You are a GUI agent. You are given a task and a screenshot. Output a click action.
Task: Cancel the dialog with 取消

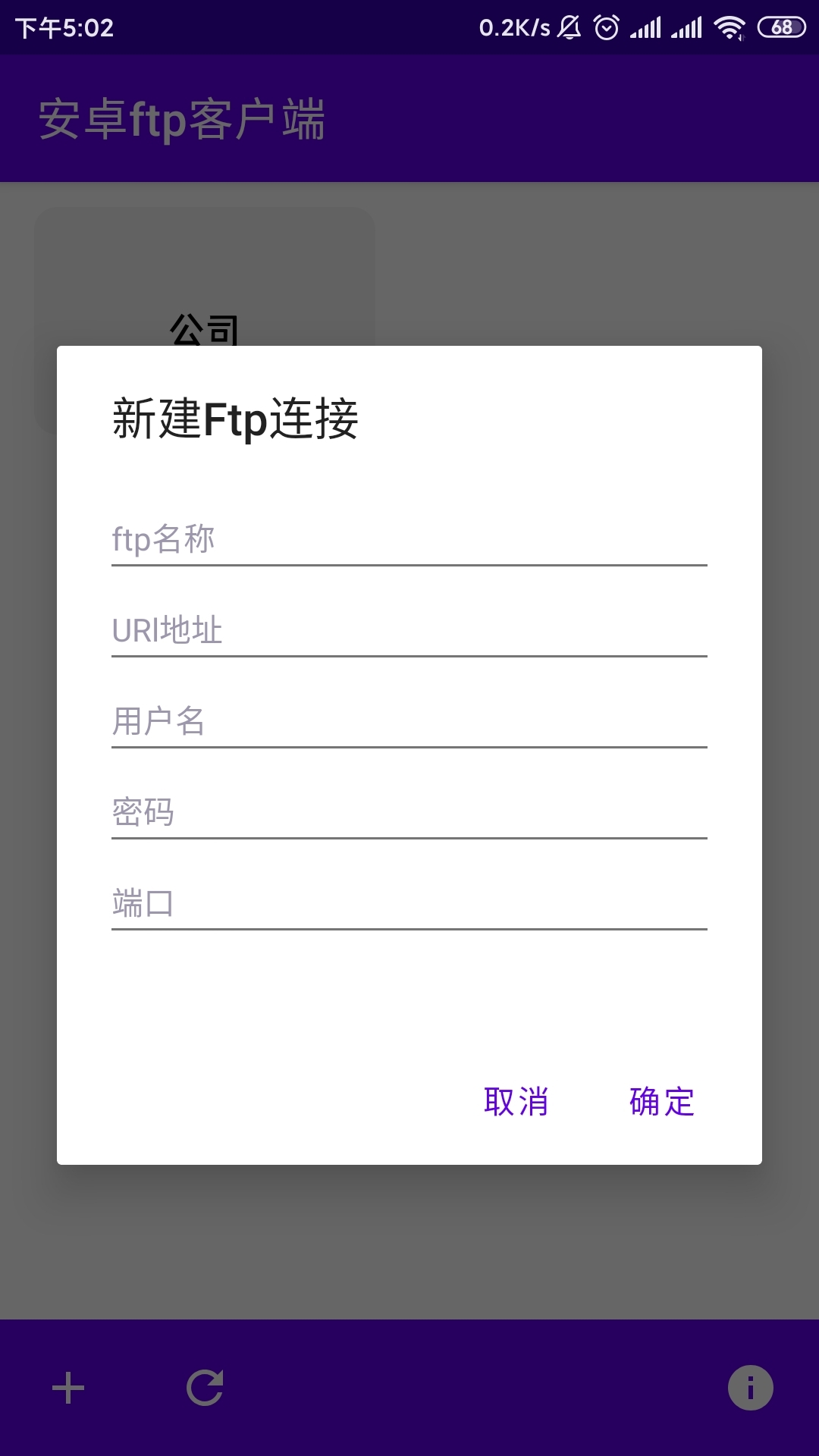(516, 1102)
